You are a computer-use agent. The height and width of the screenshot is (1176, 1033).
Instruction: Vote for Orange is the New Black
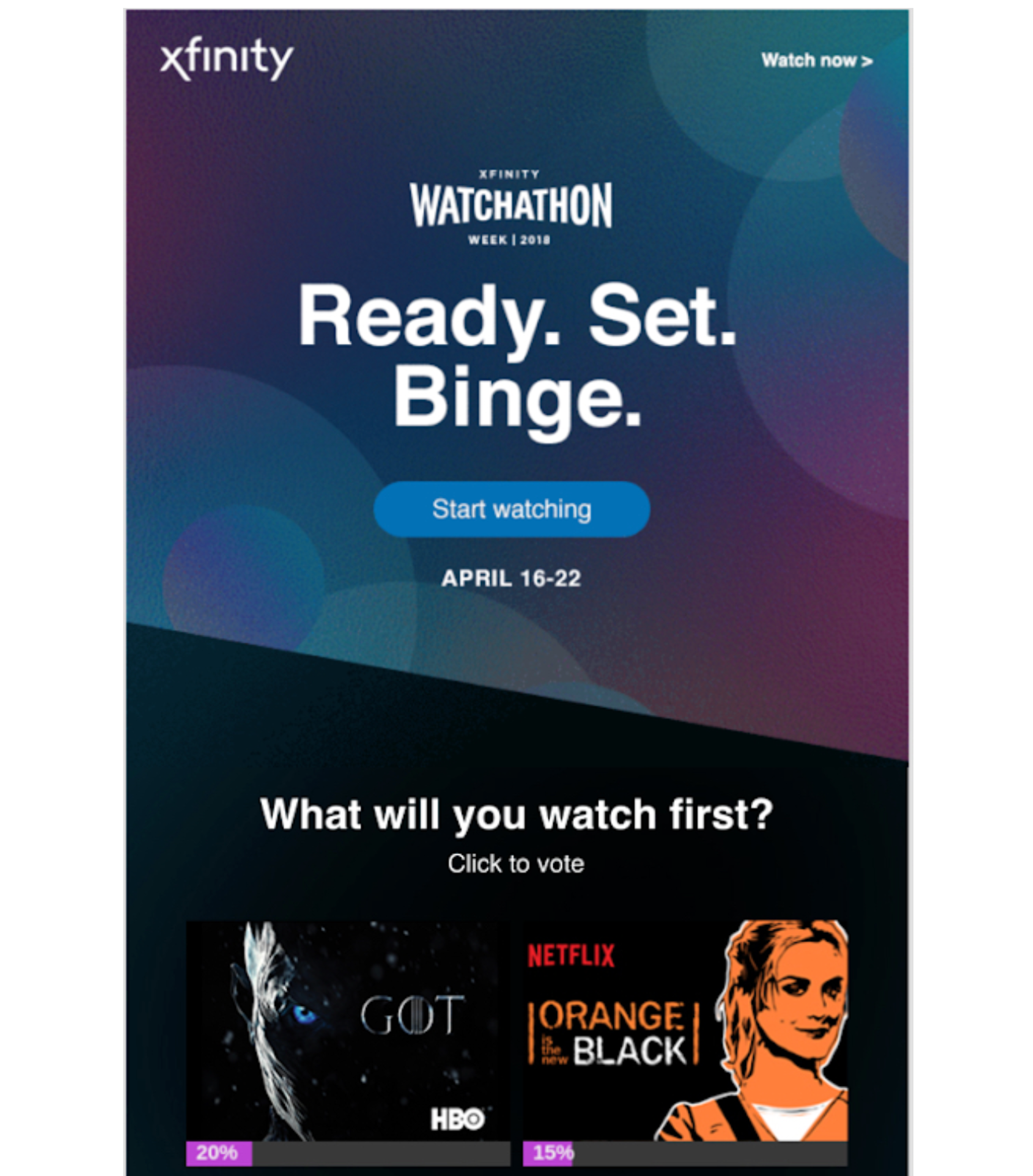[685, 1031]
